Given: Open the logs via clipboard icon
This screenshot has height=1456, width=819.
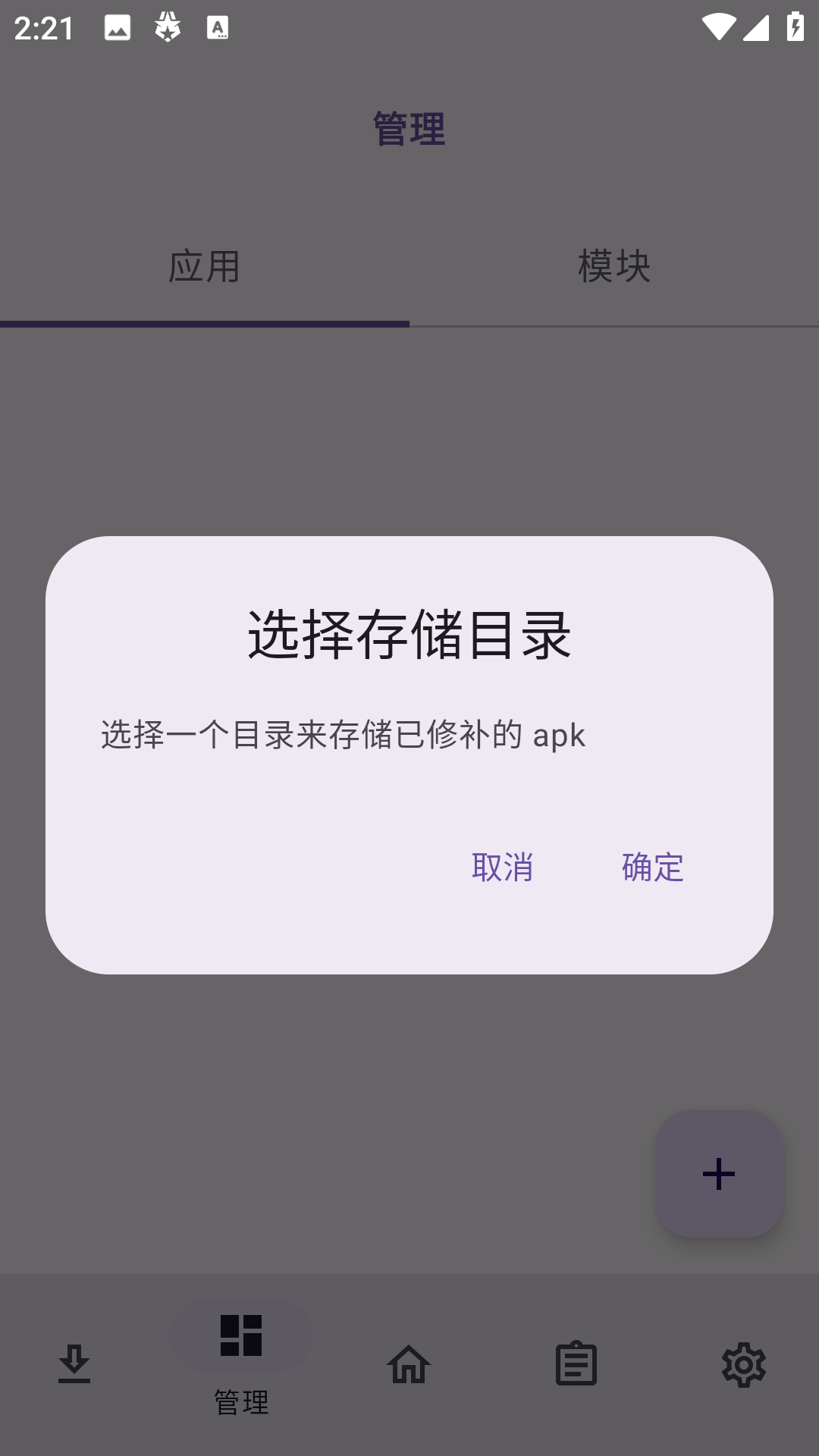Looking at the screenshot, I should point(576,1365).
